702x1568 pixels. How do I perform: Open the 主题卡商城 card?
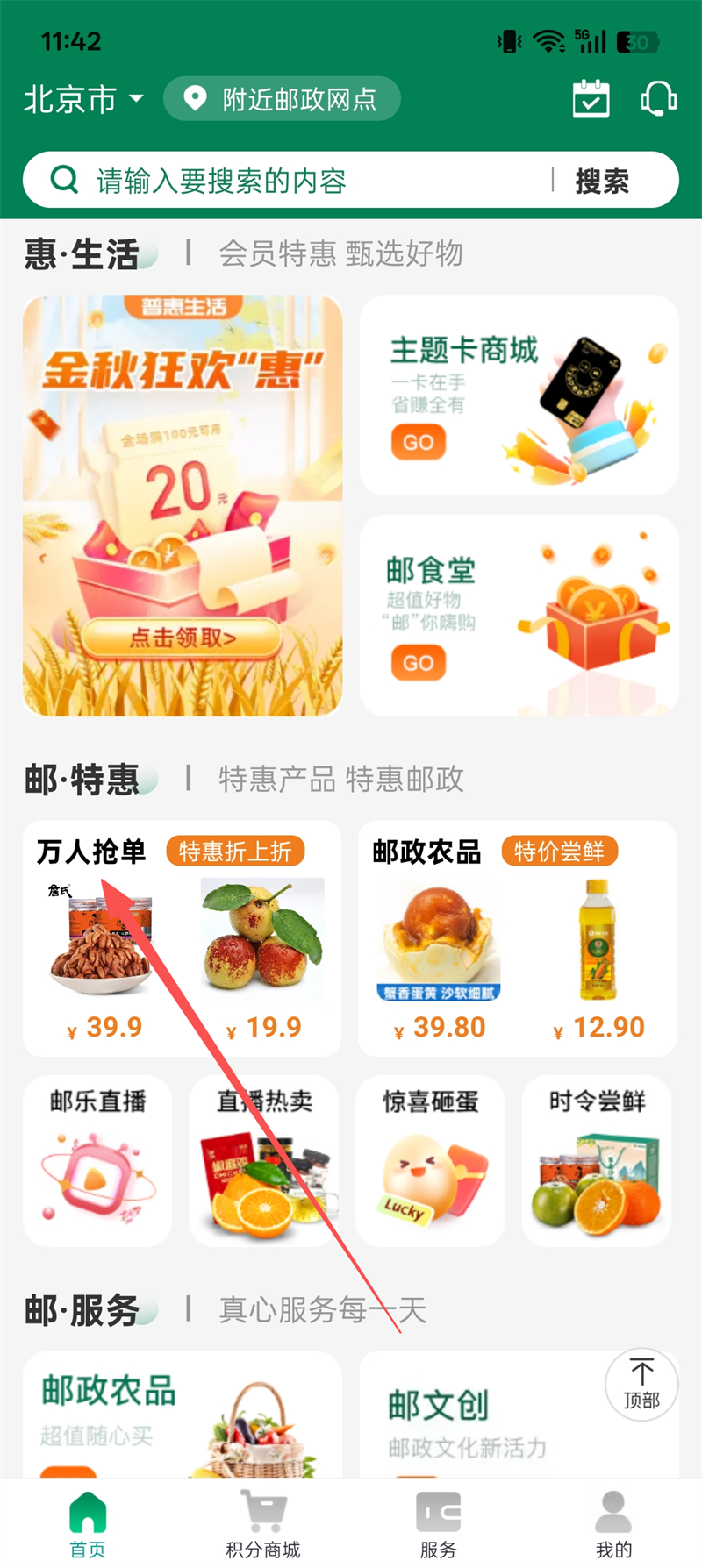(519, 396)
